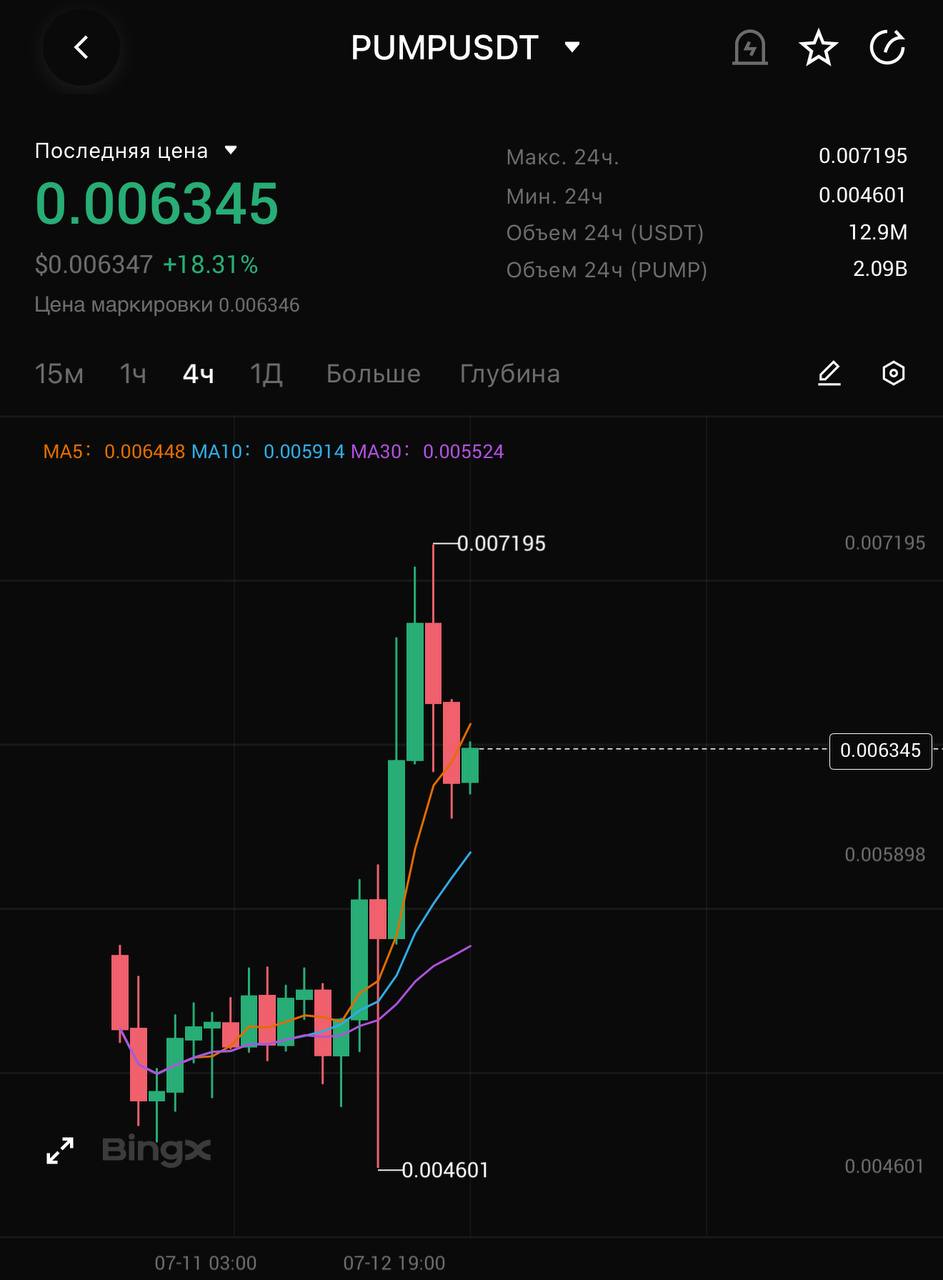Go back using the top-left arrow

81,47
